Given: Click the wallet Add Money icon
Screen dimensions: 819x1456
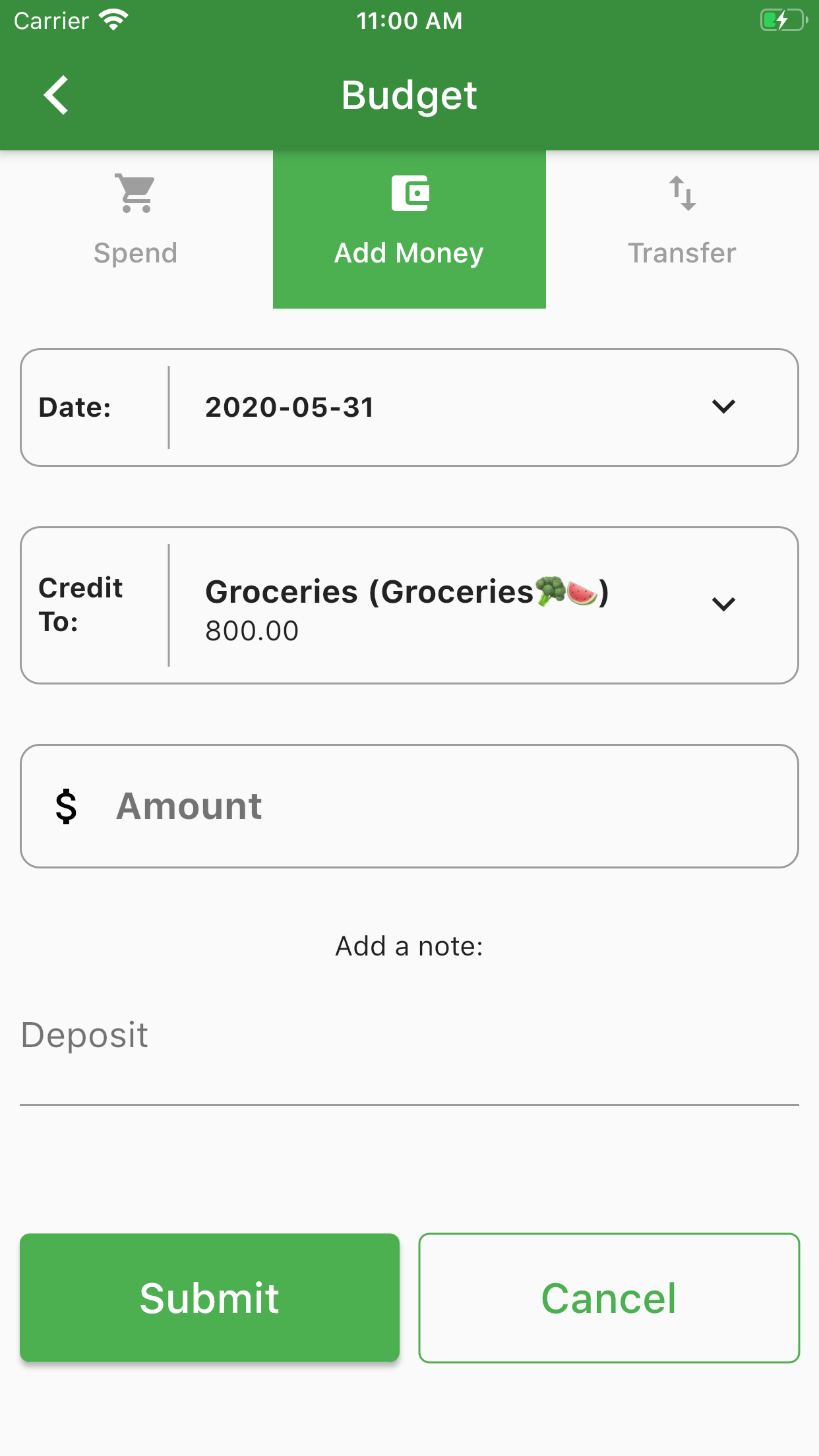Looking at the screenshot, I should 409,193.
